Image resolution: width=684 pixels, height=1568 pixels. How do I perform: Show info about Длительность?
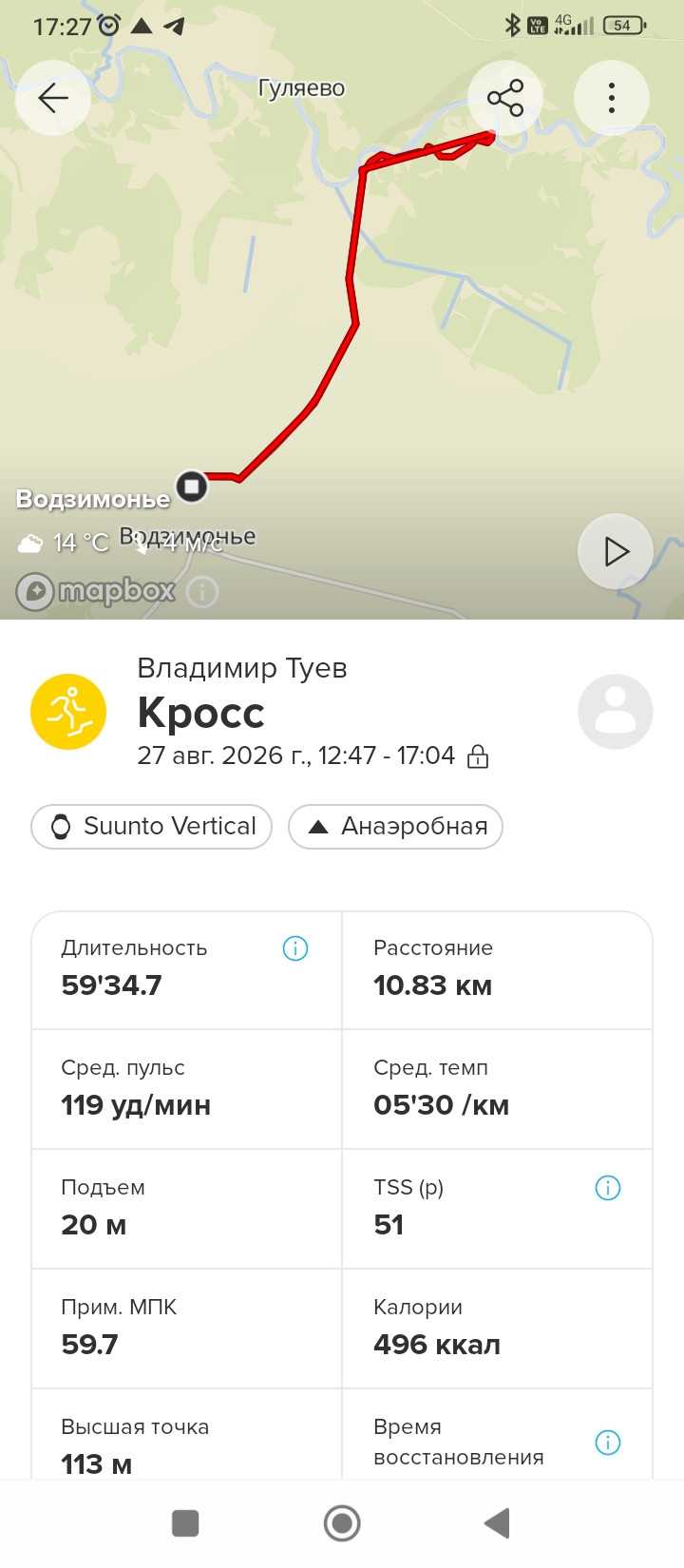tap(295, 948)
